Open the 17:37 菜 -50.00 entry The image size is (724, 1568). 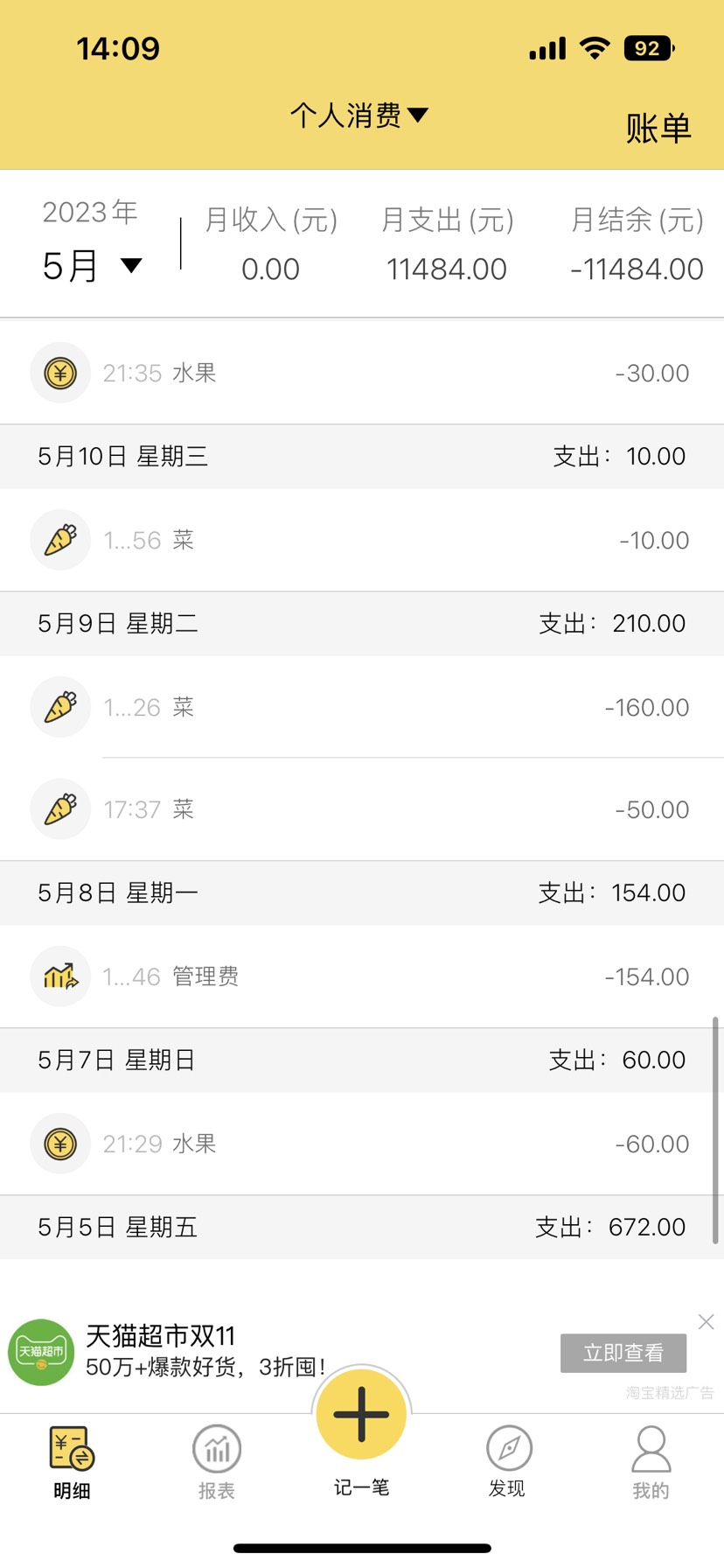tap(362, 810)
